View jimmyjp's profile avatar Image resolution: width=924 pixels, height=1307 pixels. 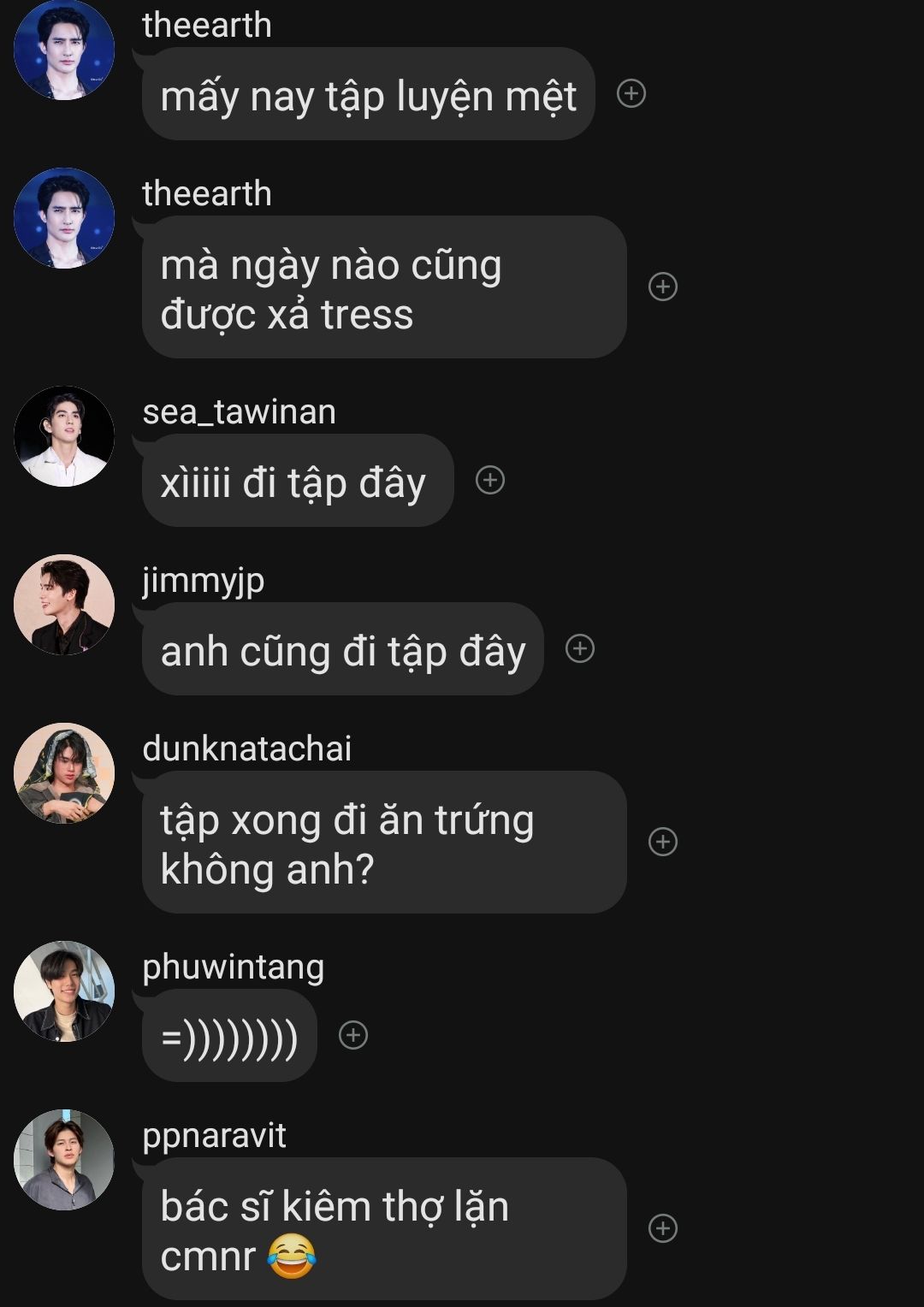pyautogui.click(x=64, y=605)
